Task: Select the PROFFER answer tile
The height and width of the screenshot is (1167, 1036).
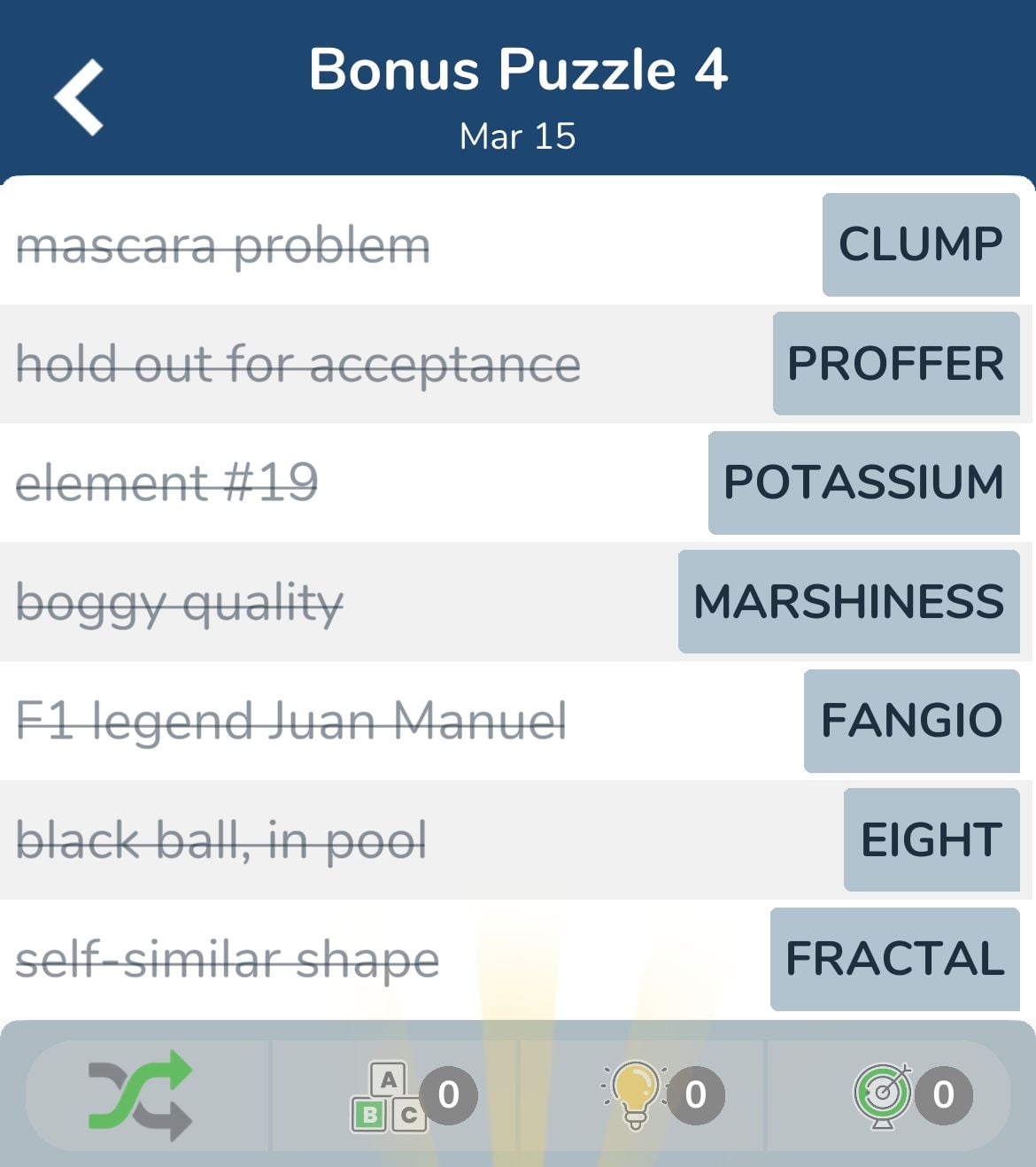Action: (896, 363)
